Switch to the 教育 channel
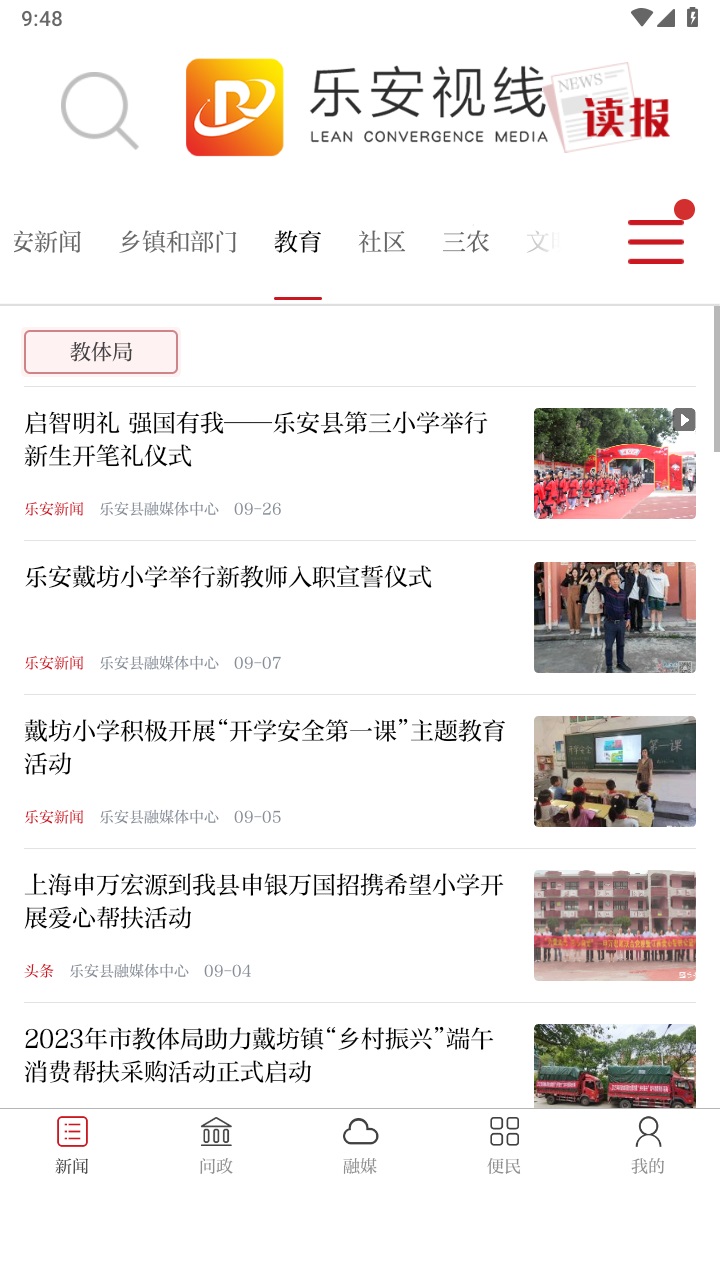The height and width of the screenshot is (1280, 720). coord(297,242)
